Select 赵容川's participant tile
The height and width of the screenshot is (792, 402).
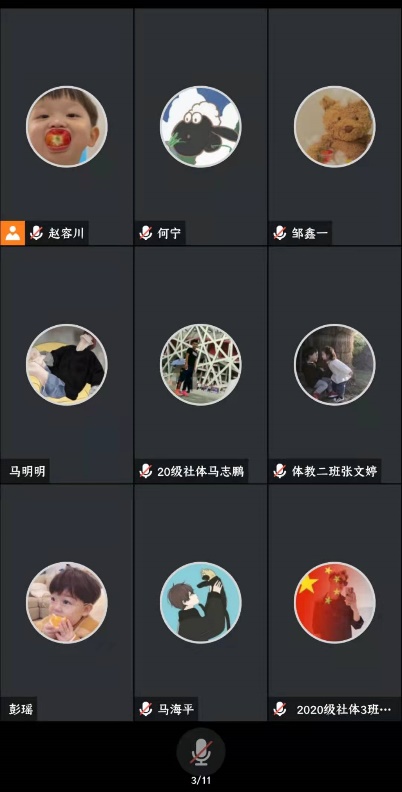point(67,126)
